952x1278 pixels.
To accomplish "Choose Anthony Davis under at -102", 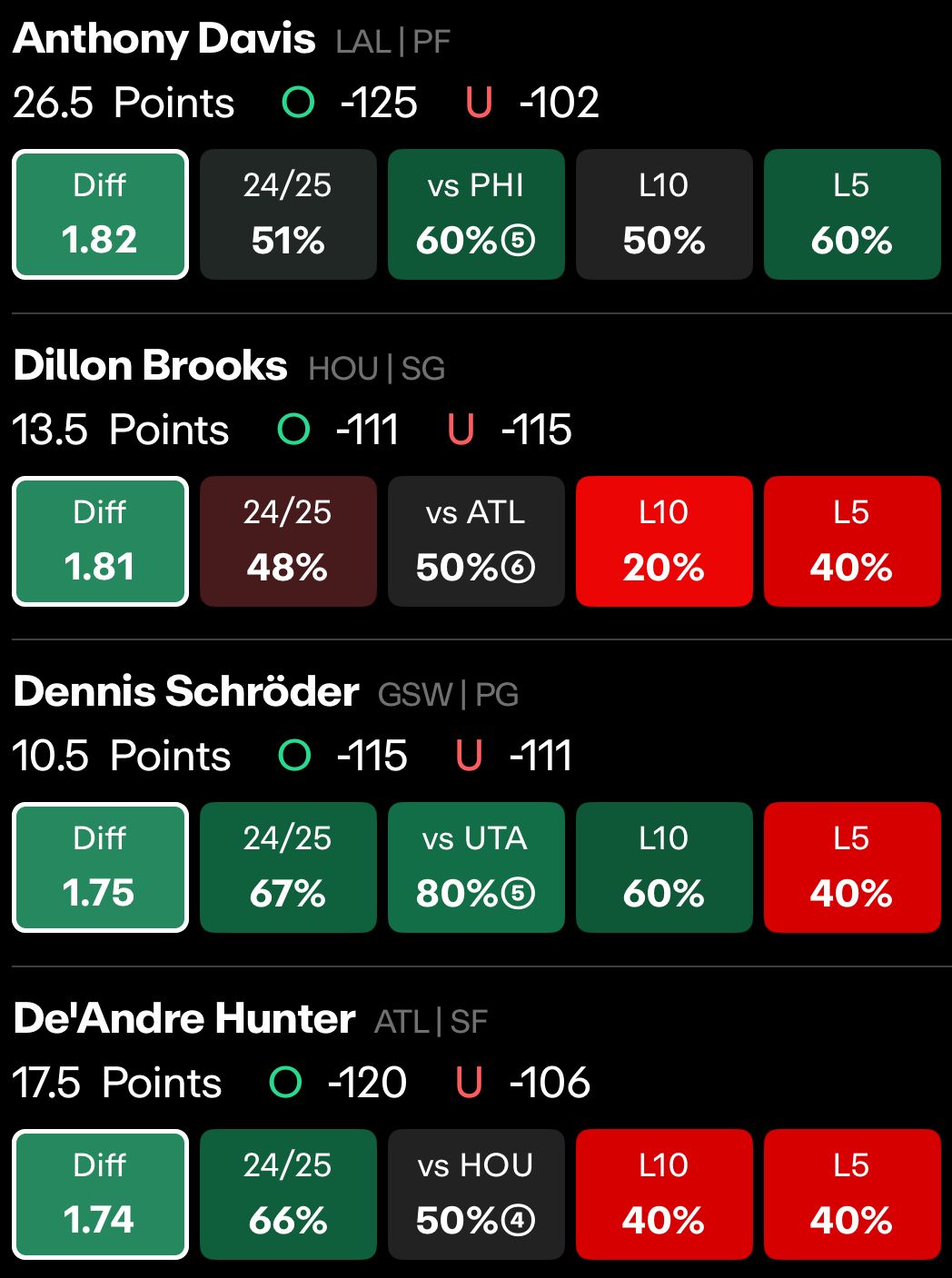I will [x=533, y=103].
